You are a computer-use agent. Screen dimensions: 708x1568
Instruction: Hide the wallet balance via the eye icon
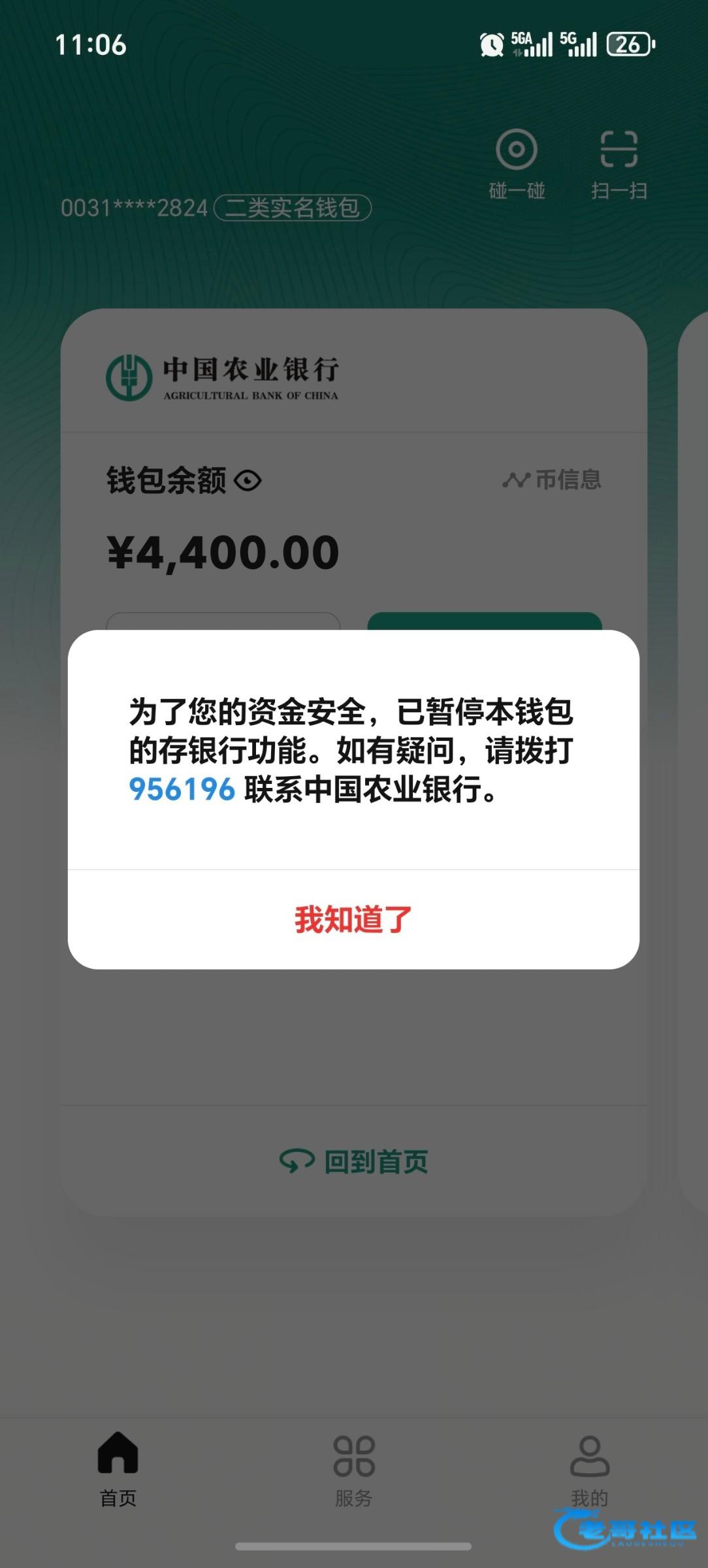(248, 481)
